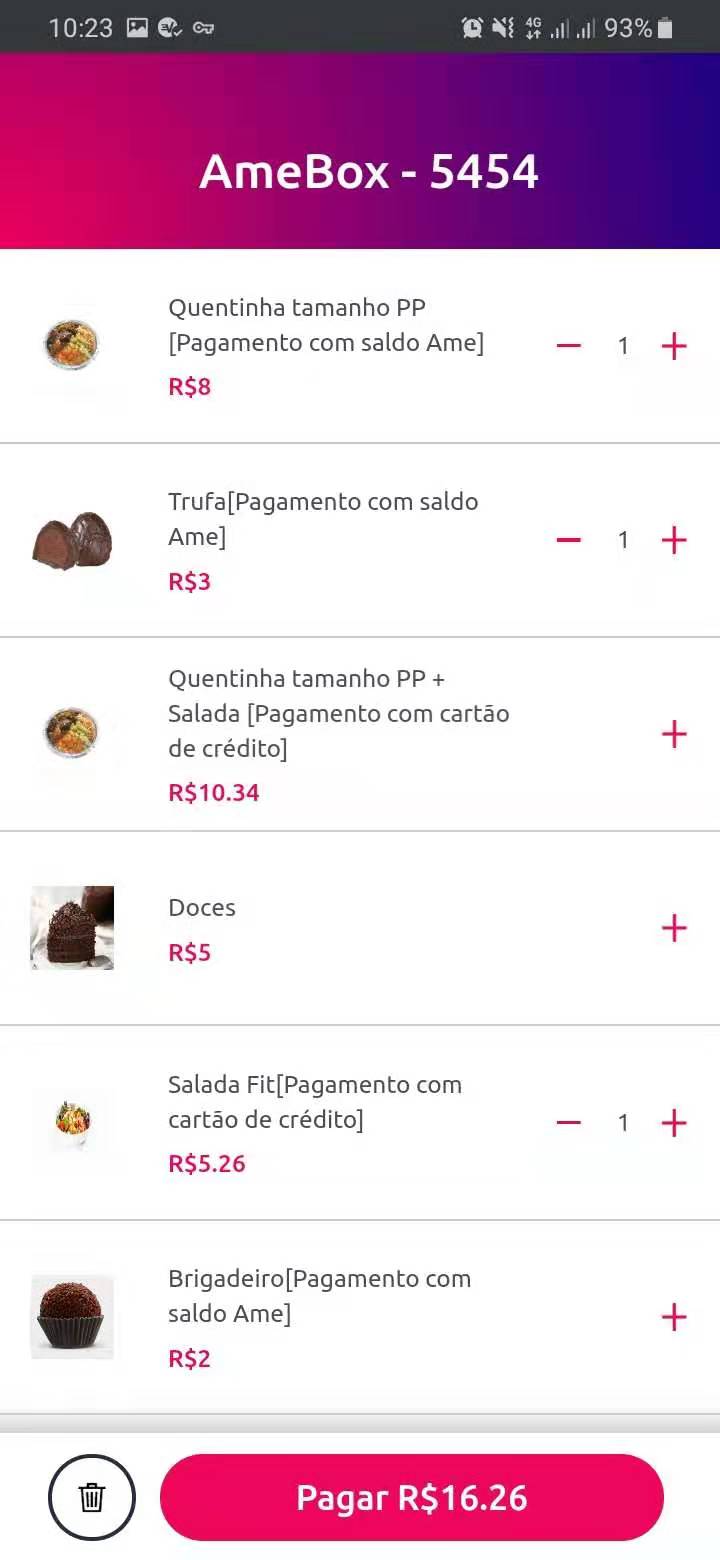Tap the Pagar R$16.26 button
The width and height of the screenshot is (720, 1560).
pyautogui.click(x=413, y=1497)
